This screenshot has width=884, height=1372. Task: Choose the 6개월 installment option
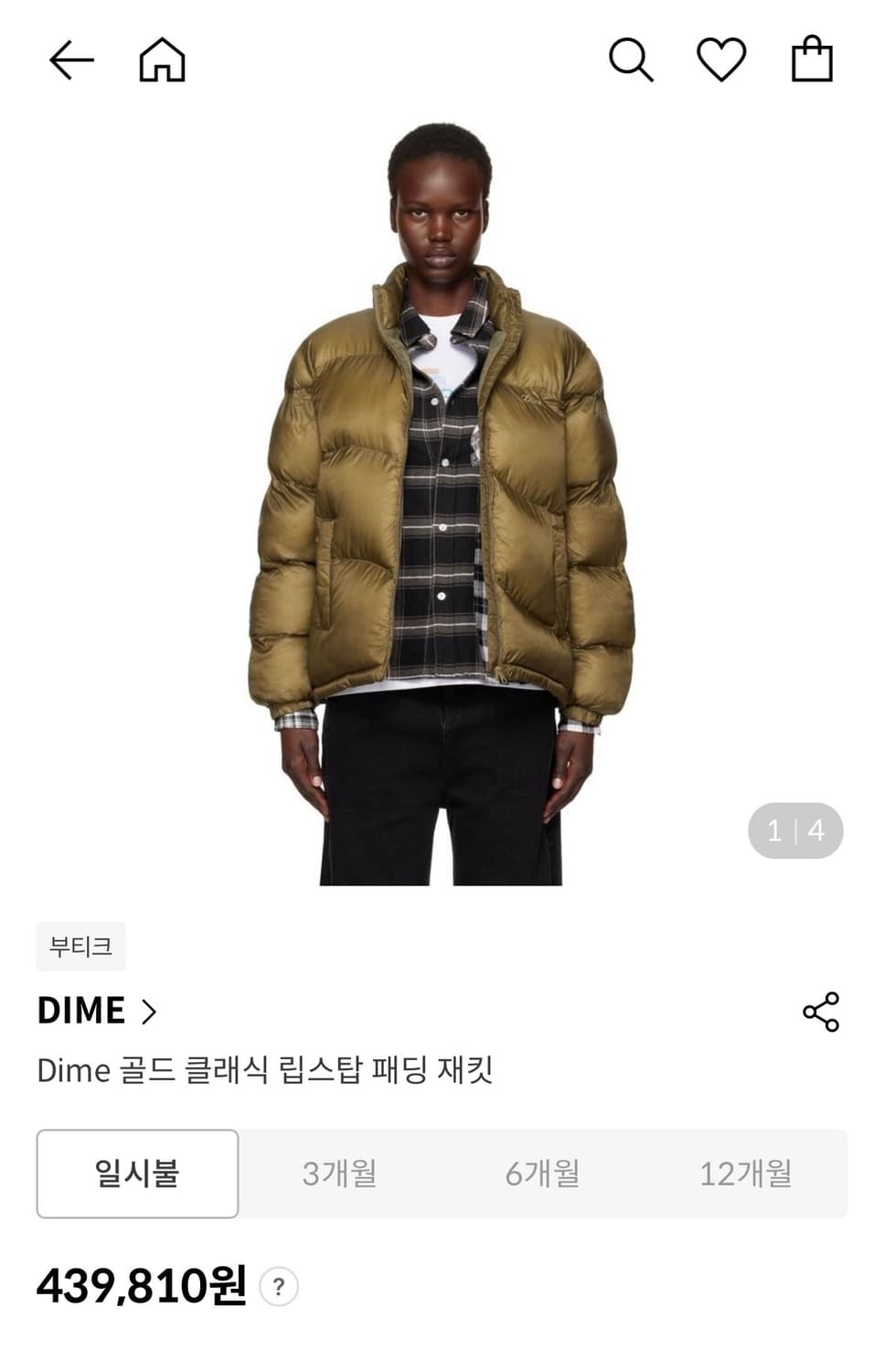(x=546, y=1174)
